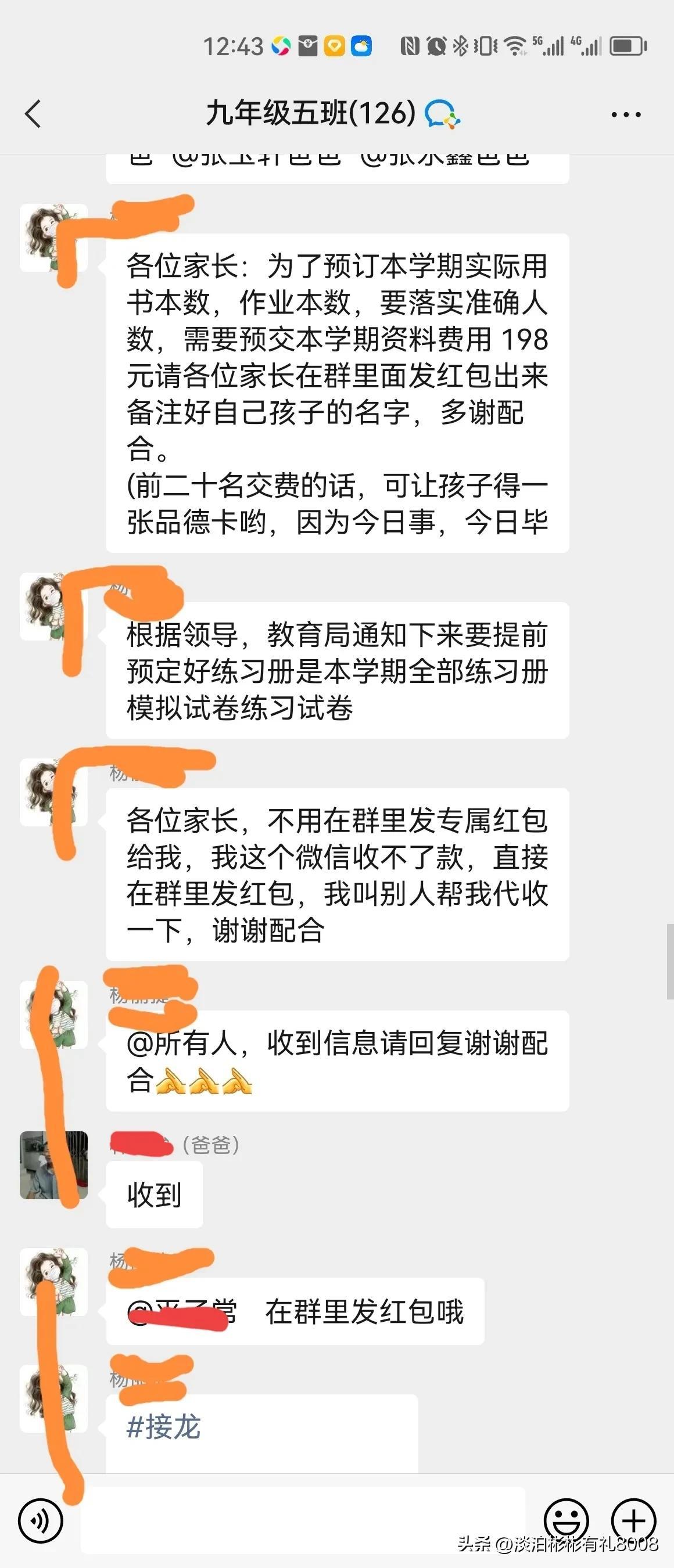674x1568 pixels.
Task: Open sender avatar beside the 198元 fee message
Action: point(53,238)
